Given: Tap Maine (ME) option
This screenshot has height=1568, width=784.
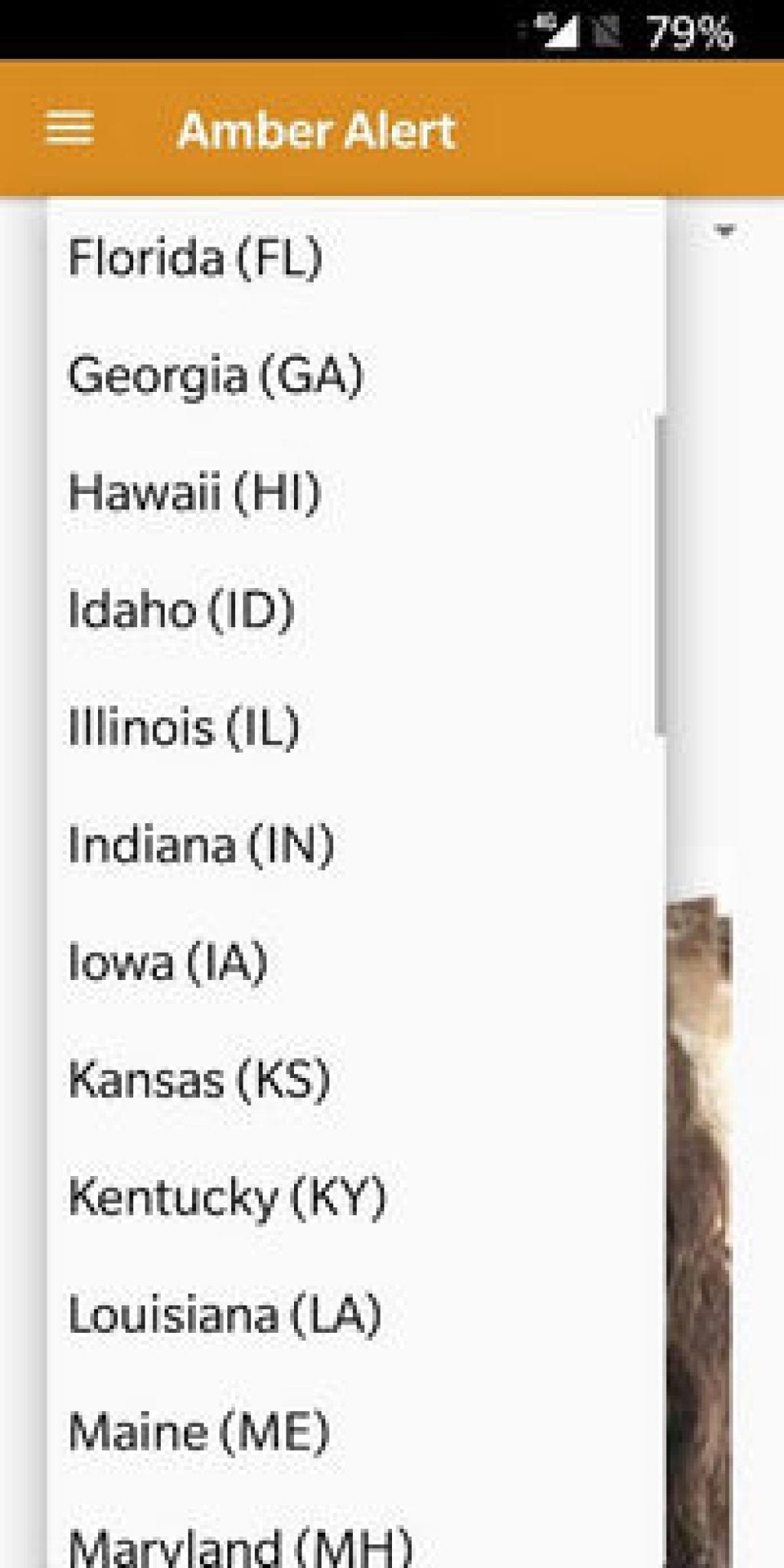Looking at the screenshot, I should [198, 1432].
